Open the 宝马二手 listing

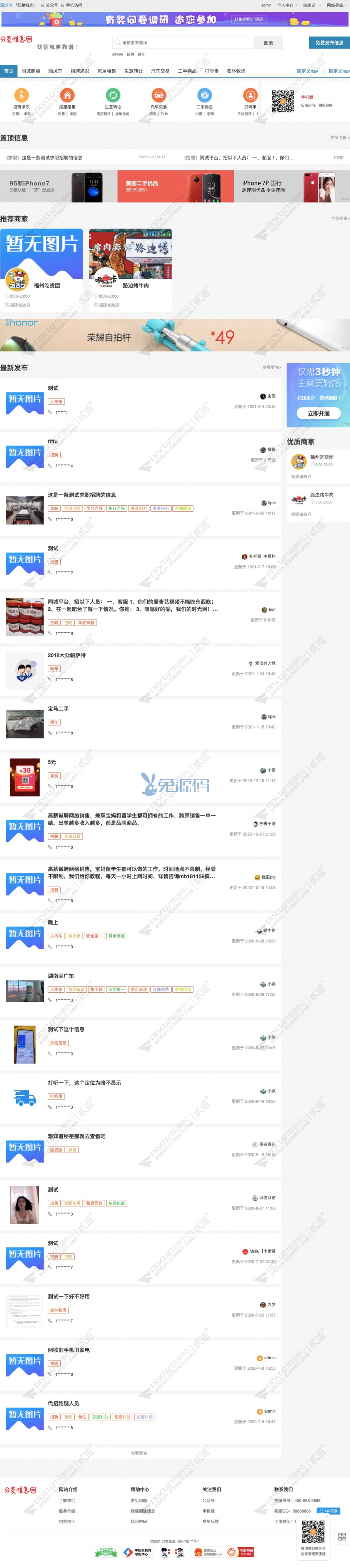(x=58, y=709)
